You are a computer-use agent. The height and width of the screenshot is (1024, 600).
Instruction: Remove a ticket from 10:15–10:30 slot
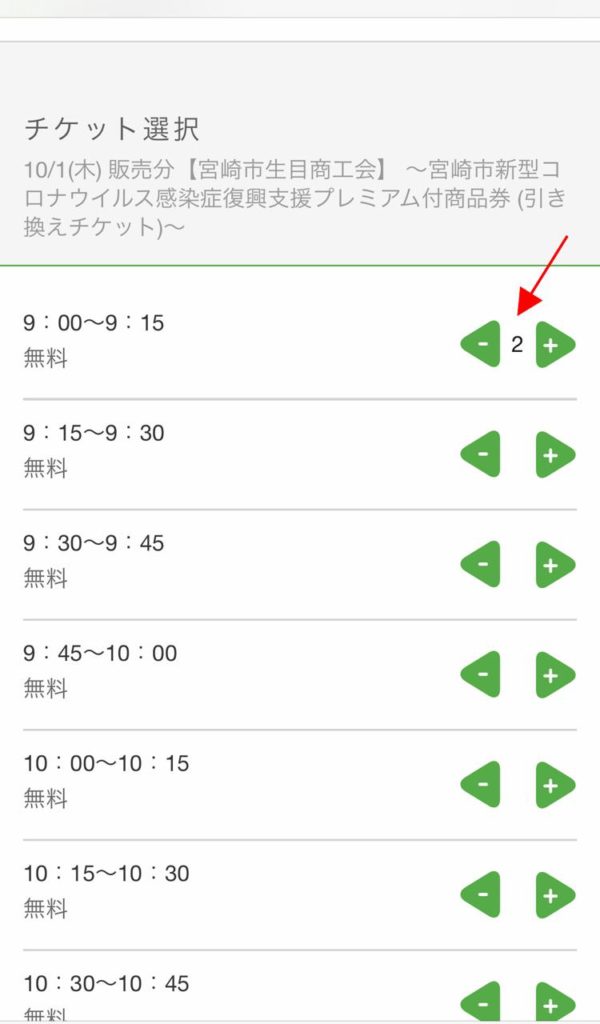482,895
